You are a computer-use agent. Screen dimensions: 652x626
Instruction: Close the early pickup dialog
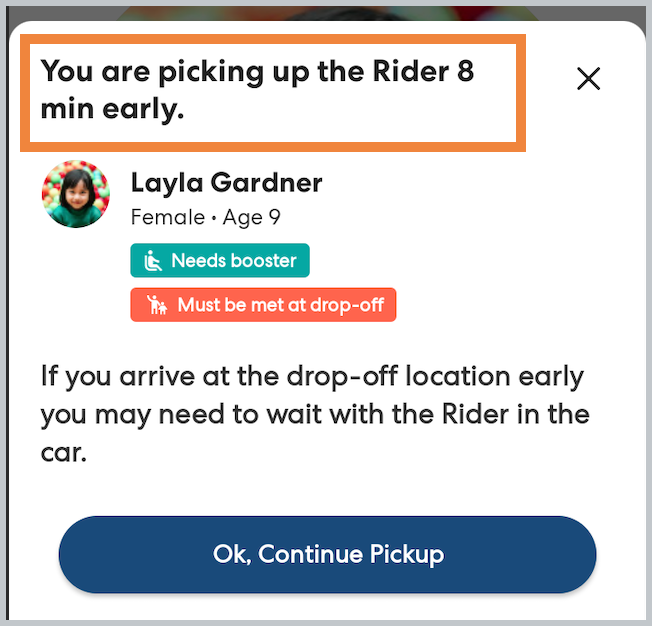588,79
